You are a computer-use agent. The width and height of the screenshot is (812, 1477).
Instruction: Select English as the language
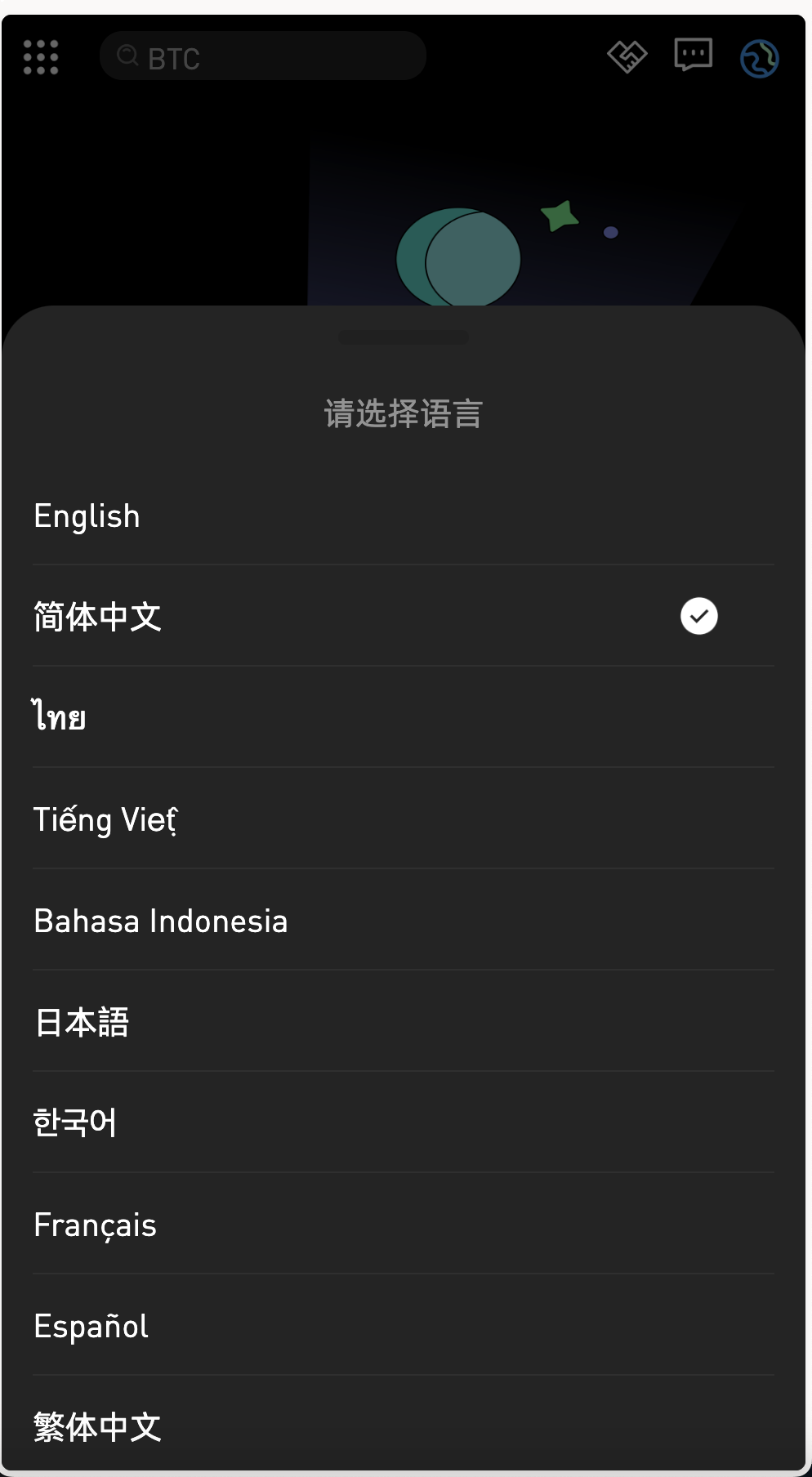[x=404, y=515]
